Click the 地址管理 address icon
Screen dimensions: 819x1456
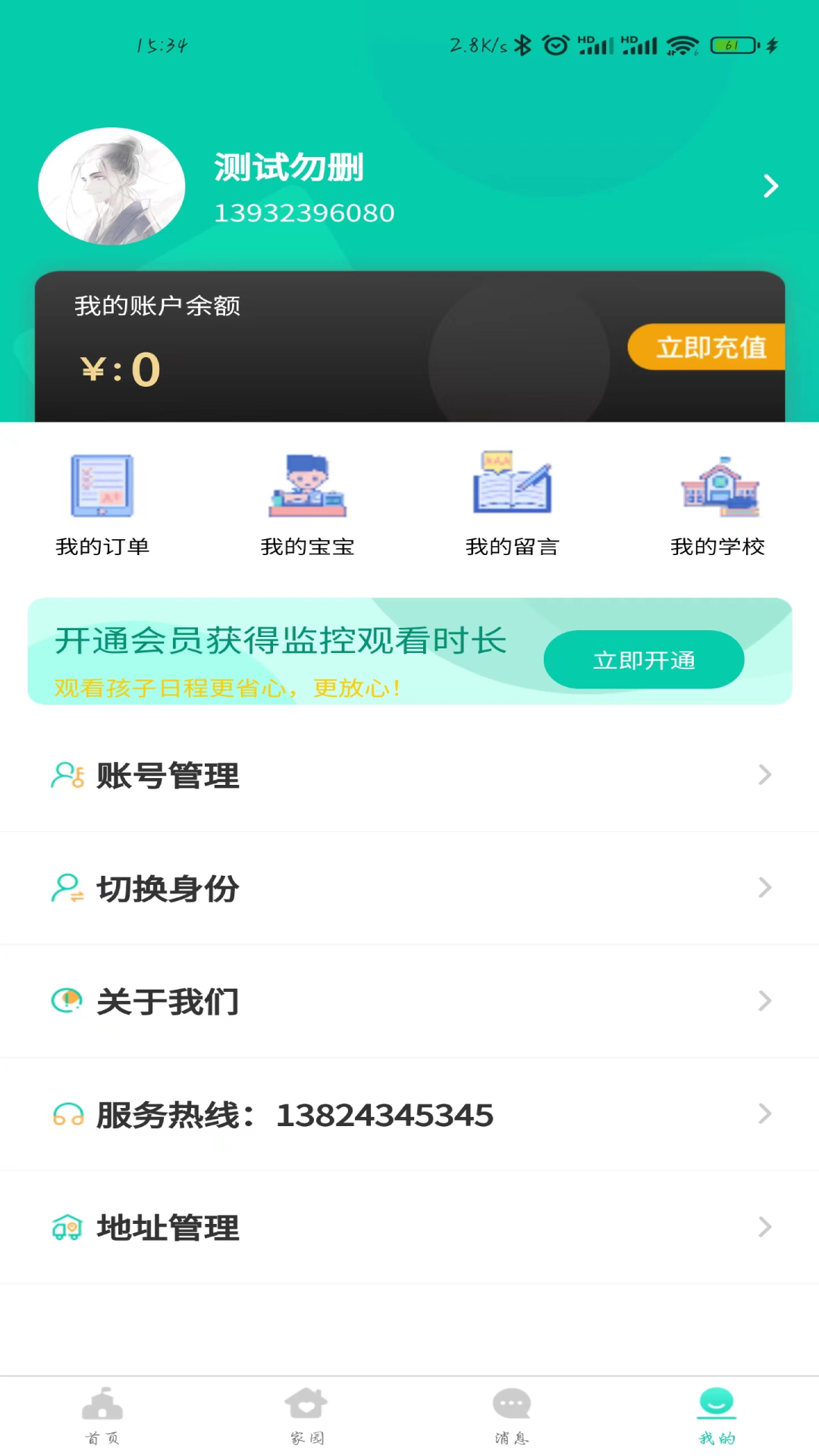click(67, 1228)
